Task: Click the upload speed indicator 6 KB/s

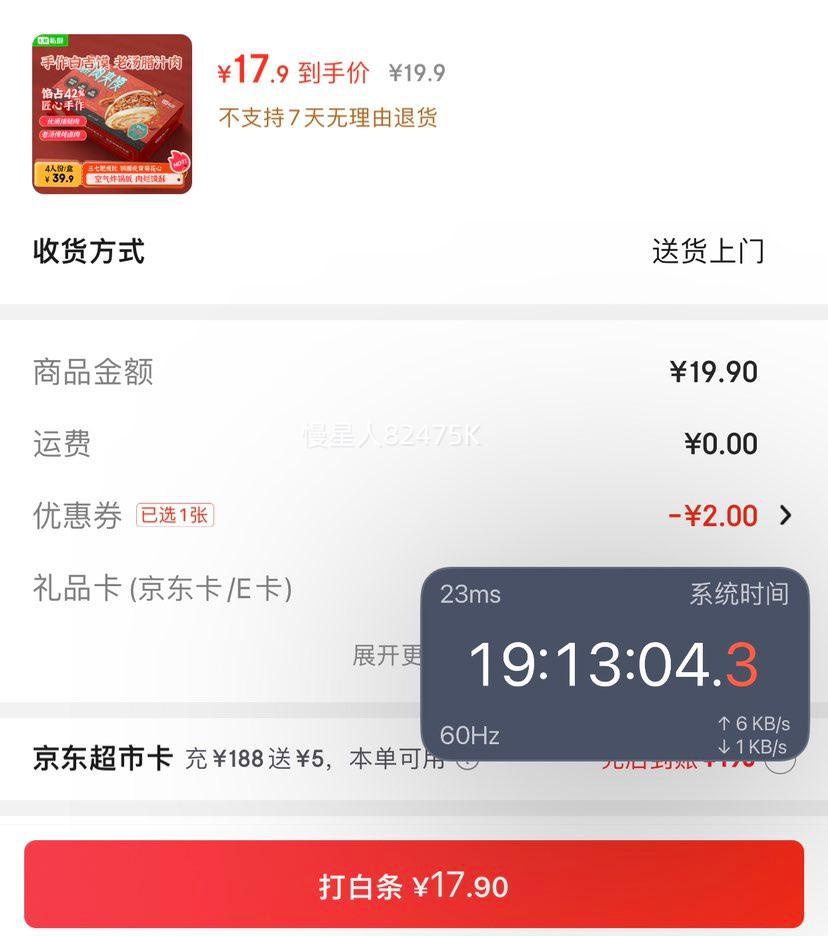Action: (x=756, y=722)
